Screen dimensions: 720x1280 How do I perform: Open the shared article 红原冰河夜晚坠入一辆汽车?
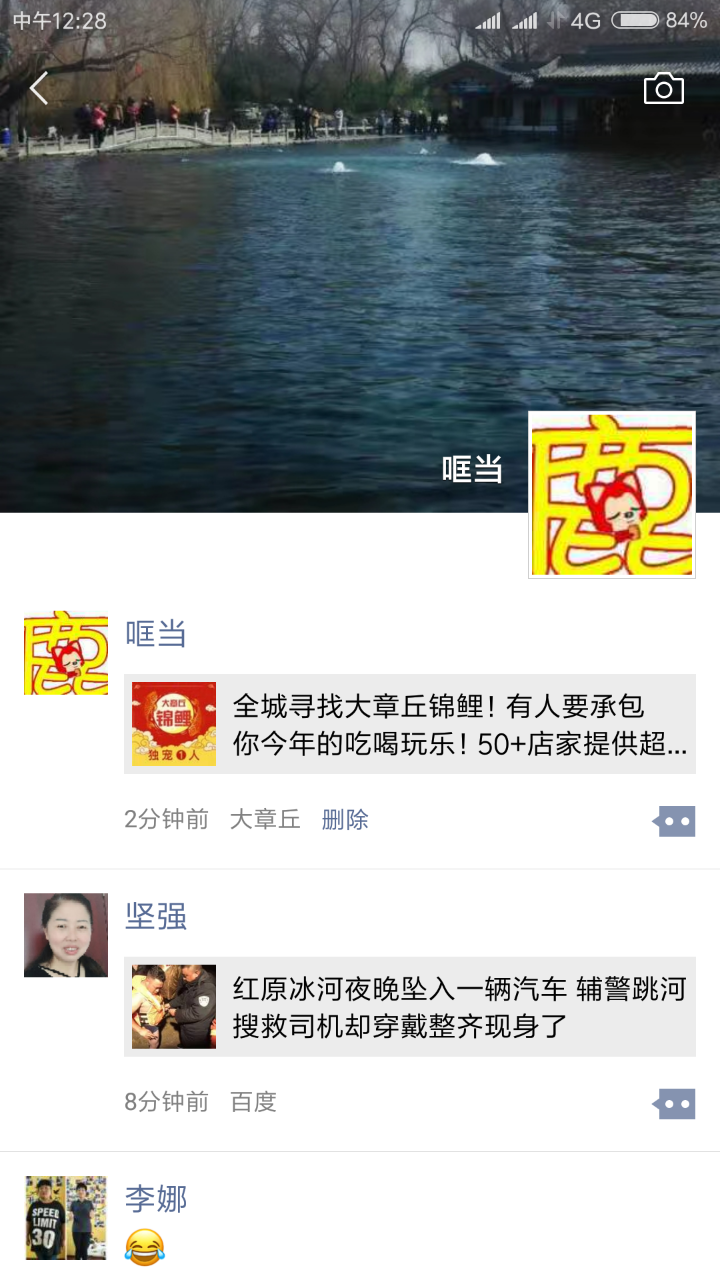[410, 1006]
